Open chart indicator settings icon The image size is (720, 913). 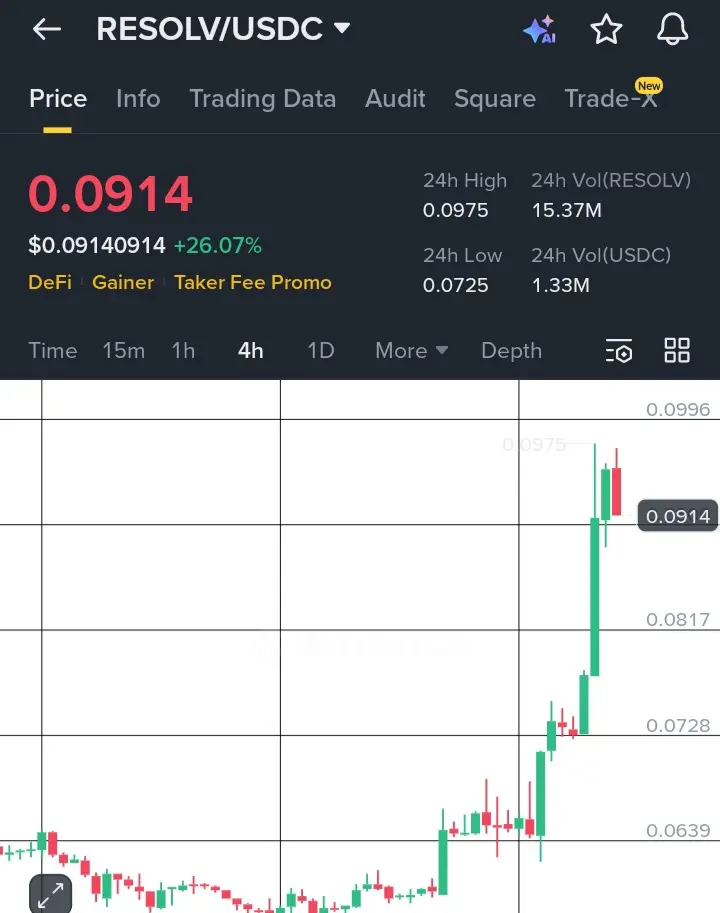pyautogui.click(x=619, y=351)
